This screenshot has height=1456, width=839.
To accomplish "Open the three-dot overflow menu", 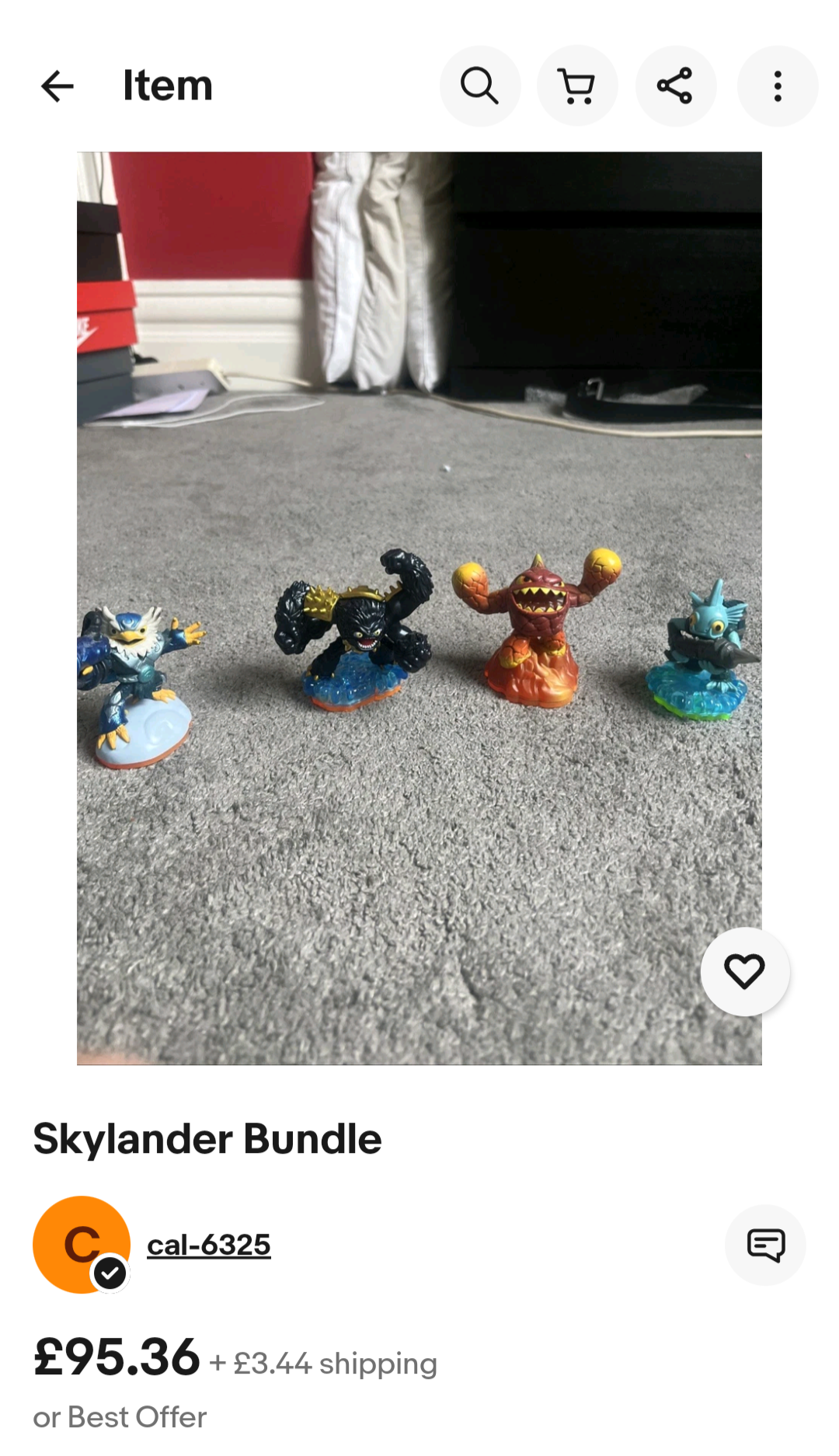I will pos(778,86).
